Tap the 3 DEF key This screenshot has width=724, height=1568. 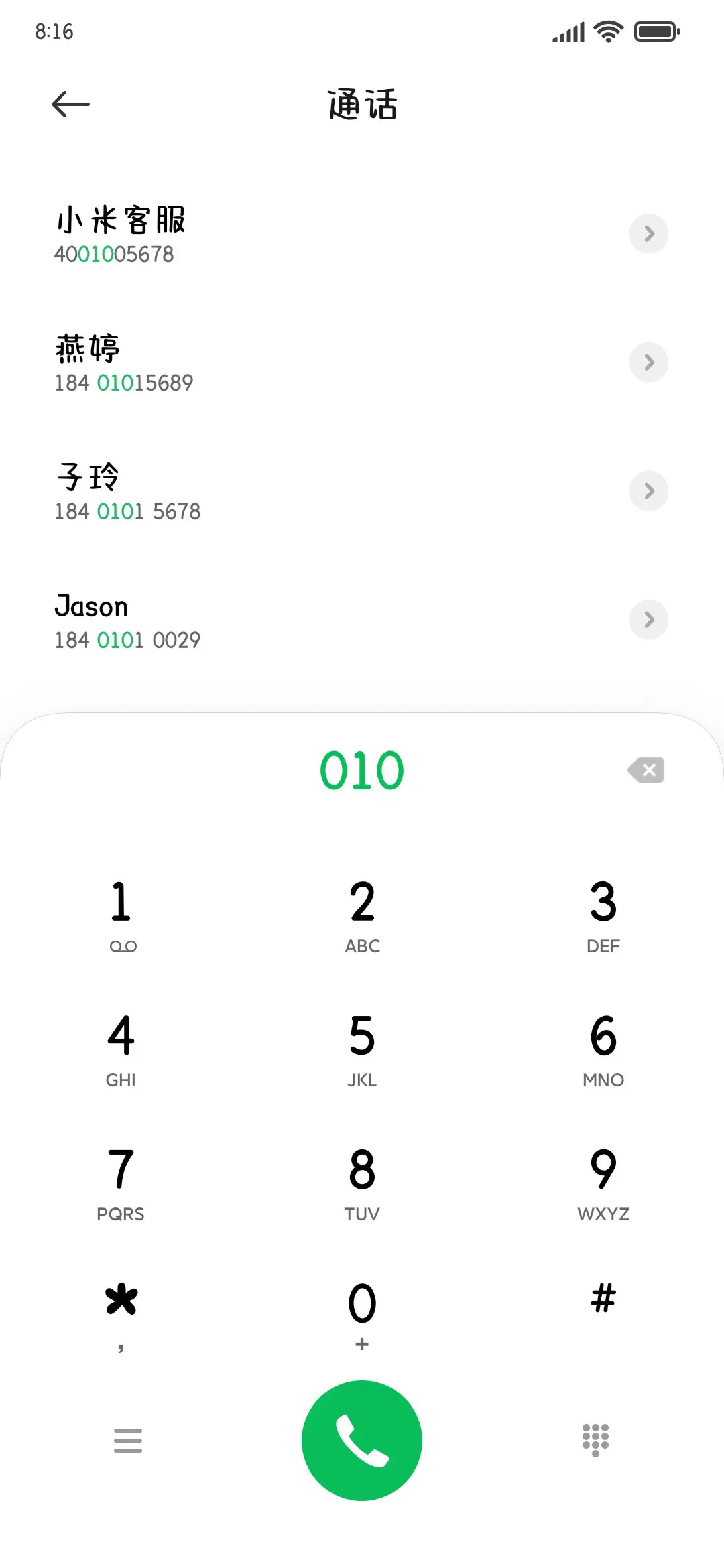[x=603, y=915]
